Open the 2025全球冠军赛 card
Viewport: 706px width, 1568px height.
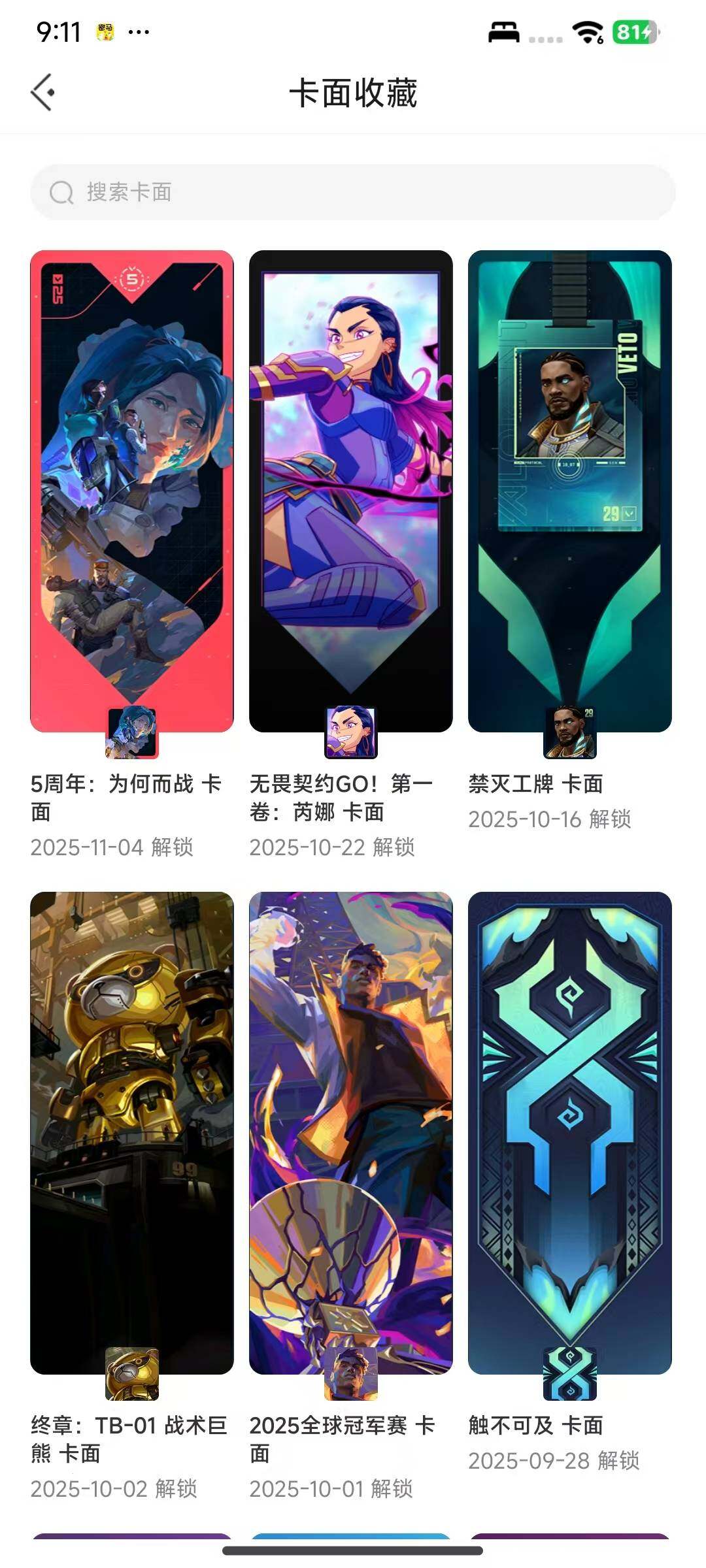pyautogui.click(x=351, y=1133)
